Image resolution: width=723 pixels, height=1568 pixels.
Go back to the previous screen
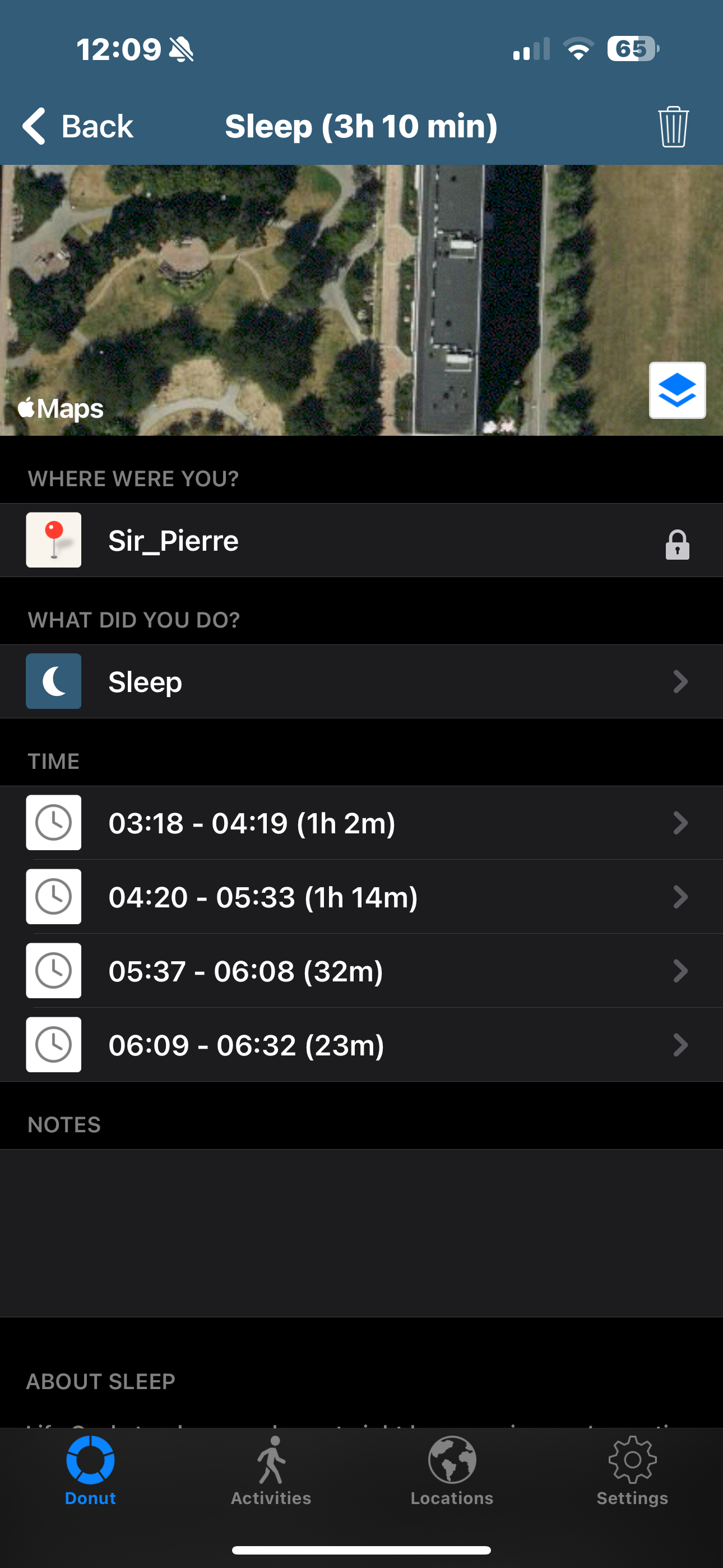tap(78, 126)
